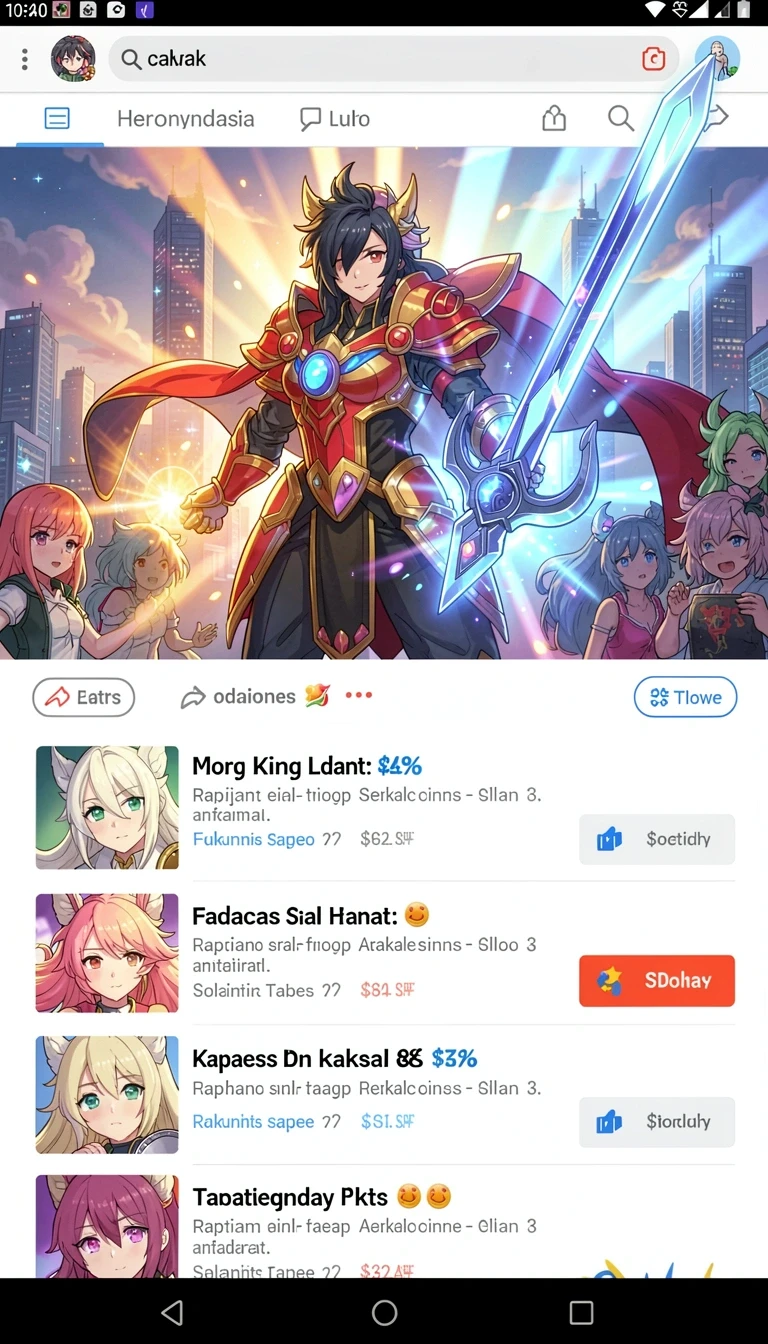Go back with the system back button

pos(172,1312)
